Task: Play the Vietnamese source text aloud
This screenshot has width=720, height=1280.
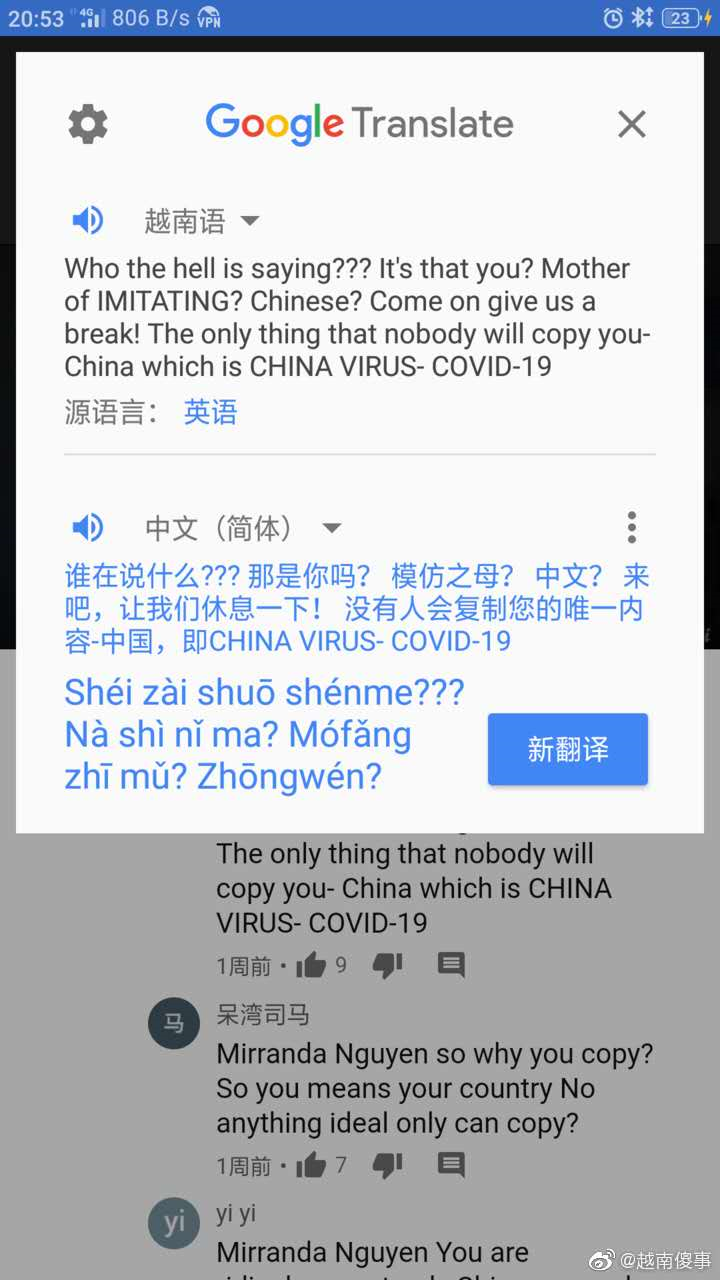Action: pos(87,219)
